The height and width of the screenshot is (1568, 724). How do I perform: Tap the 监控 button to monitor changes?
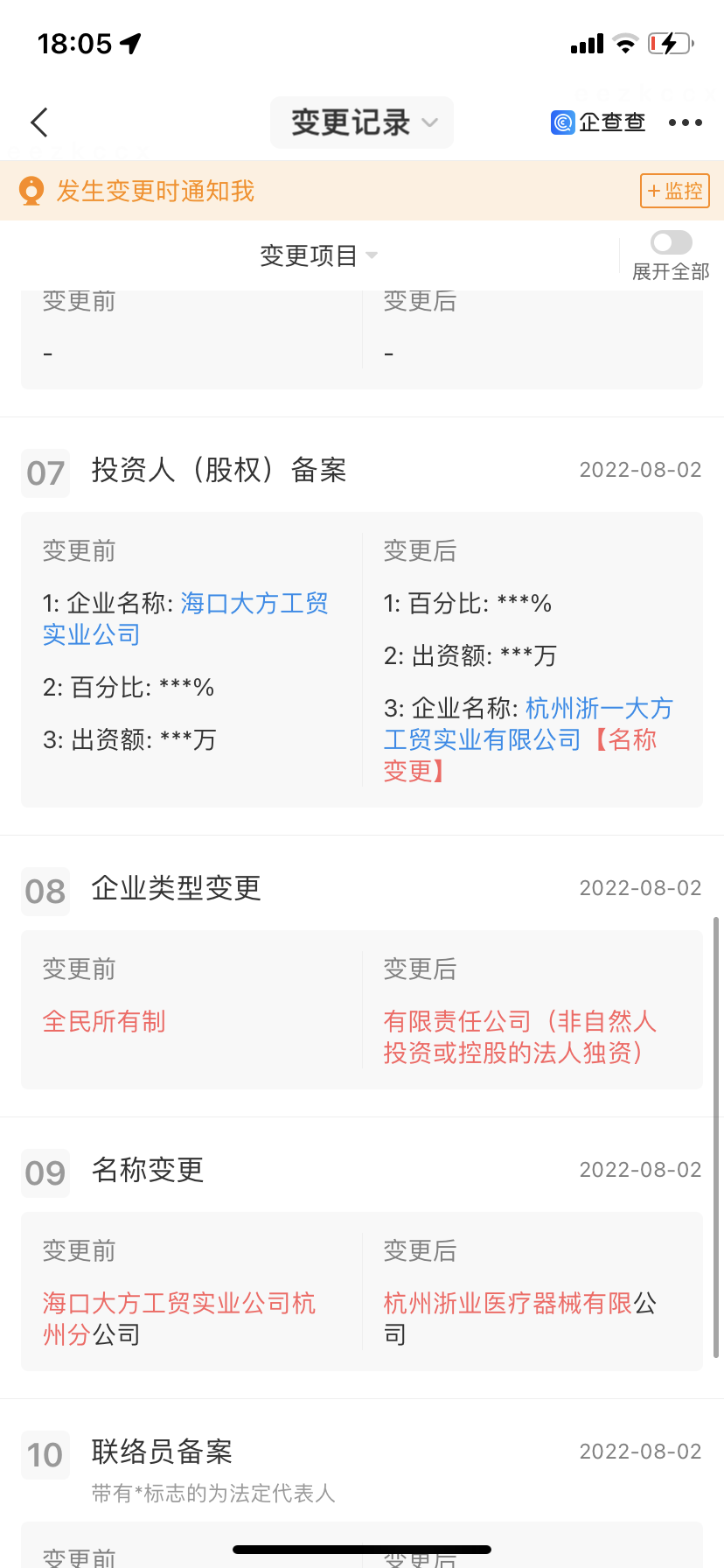coord(674,191)
